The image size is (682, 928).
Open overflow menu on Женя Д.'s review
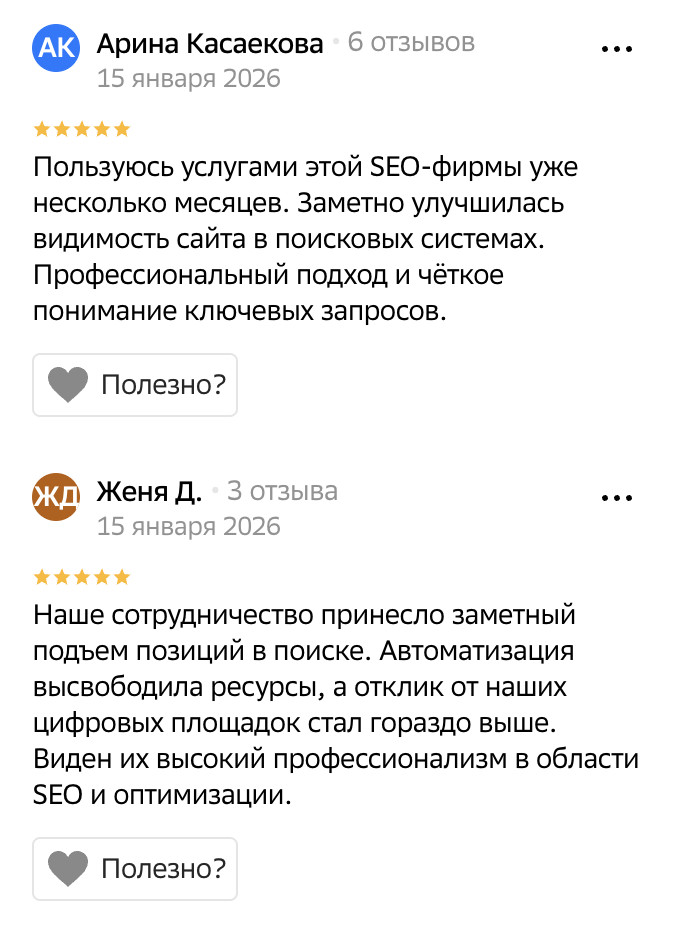[x=616, y=496]
